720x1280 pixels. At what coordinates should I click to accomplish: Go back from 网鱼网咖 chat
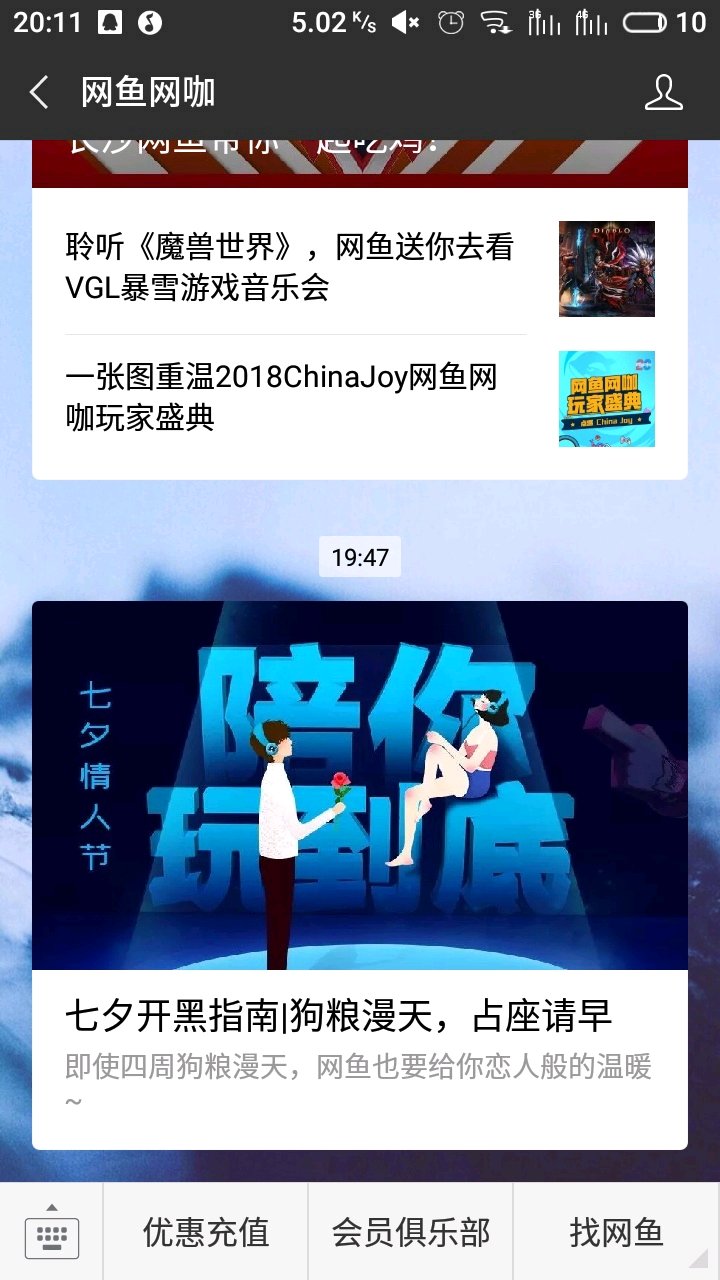click(x=38, y=93)
